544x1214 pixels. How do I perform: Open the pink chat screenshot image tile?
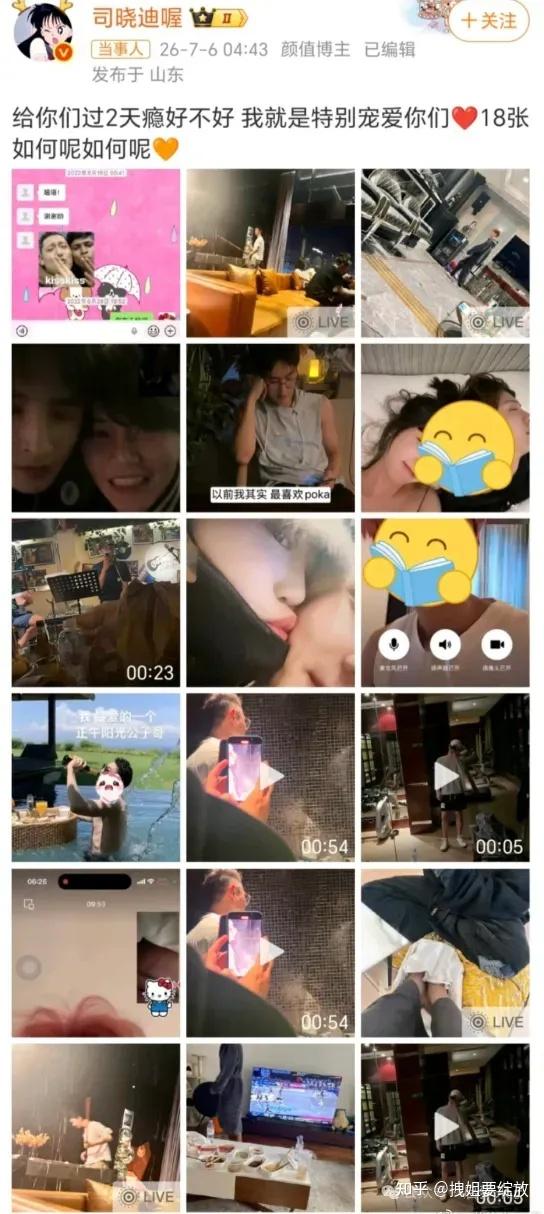96,253
